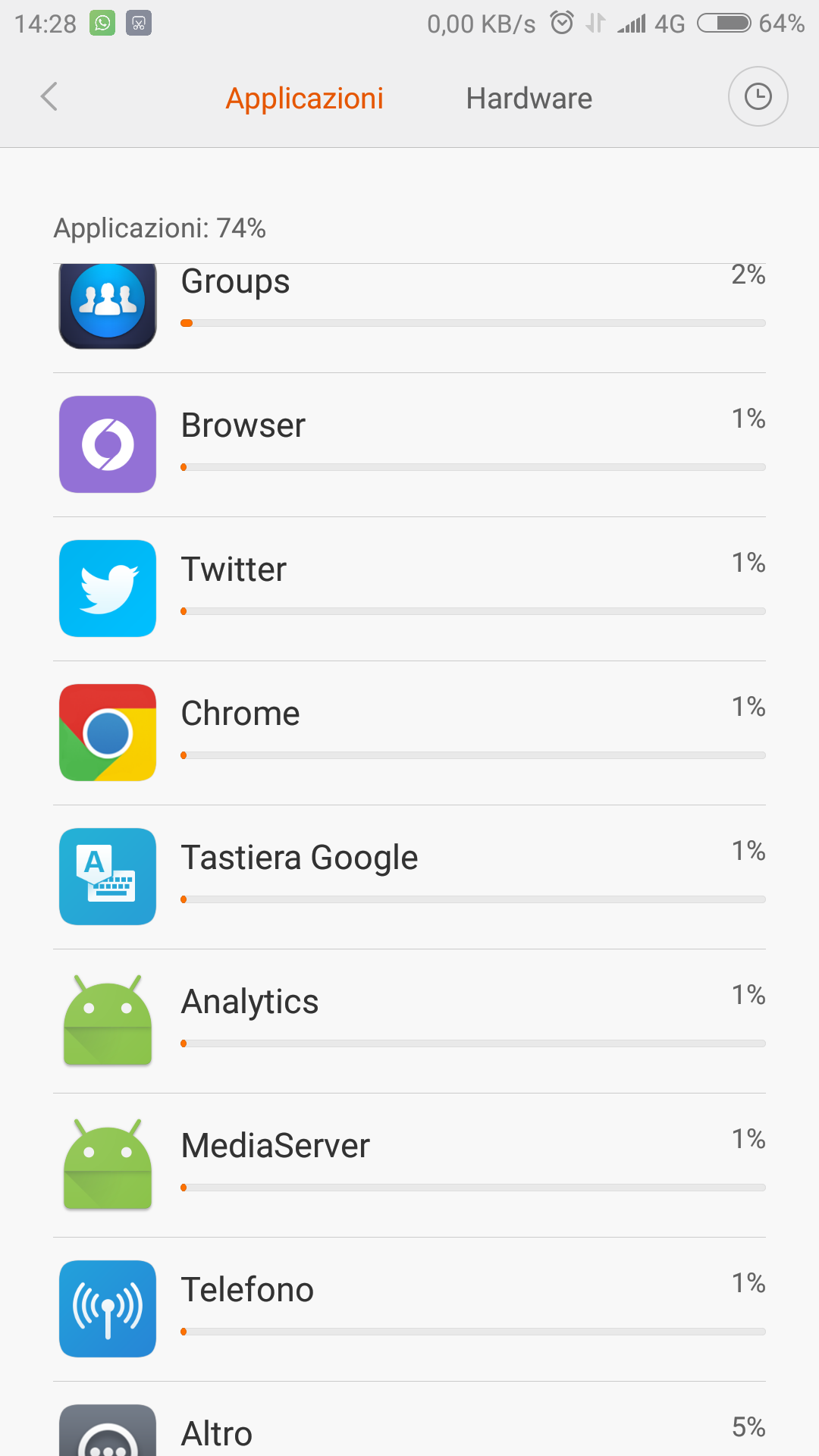This screenshot has width=819, height=1456.
Task: Open the clock history icon
Action: tap(758, 96)
